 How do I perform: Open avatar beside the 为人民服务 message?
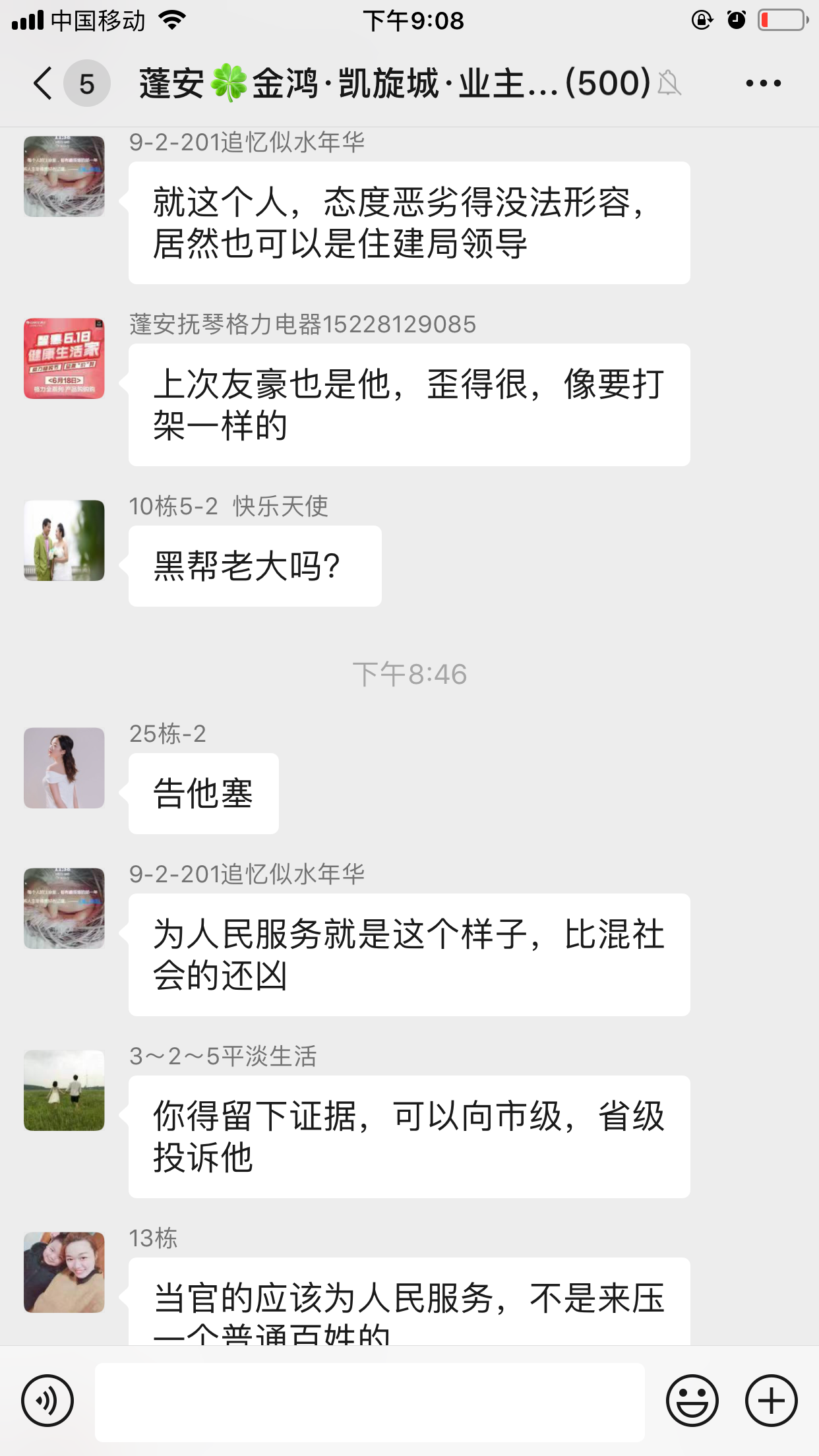(64, 909)
